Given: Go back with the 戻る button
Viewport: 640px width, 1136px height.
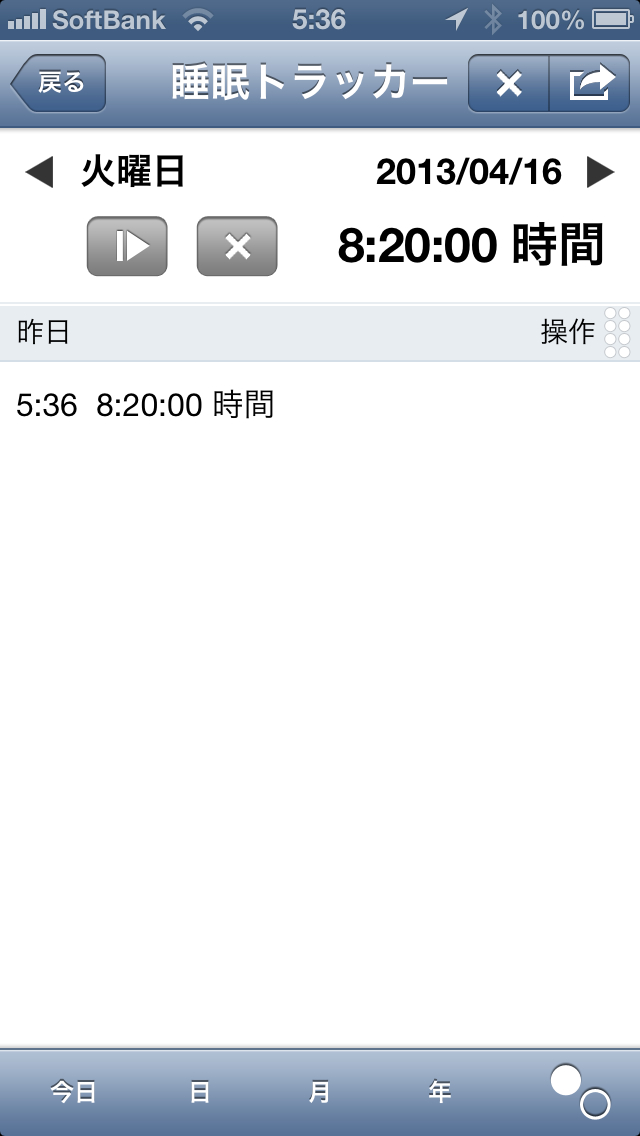Looking at the screenshot, I should tap(60, 84).
